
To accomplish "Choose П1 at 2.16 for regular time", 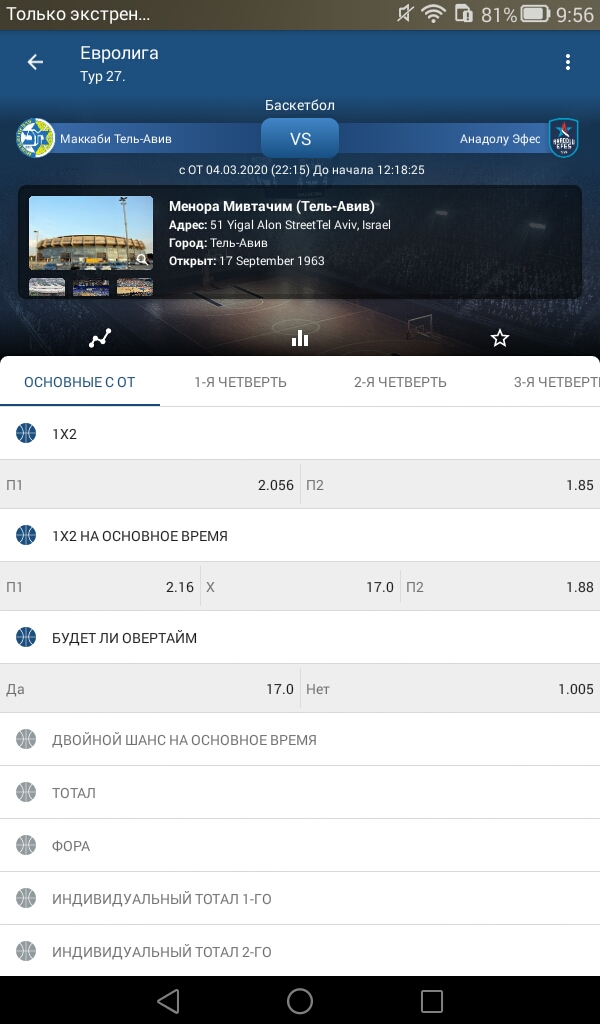I will (x=100, y=586).
